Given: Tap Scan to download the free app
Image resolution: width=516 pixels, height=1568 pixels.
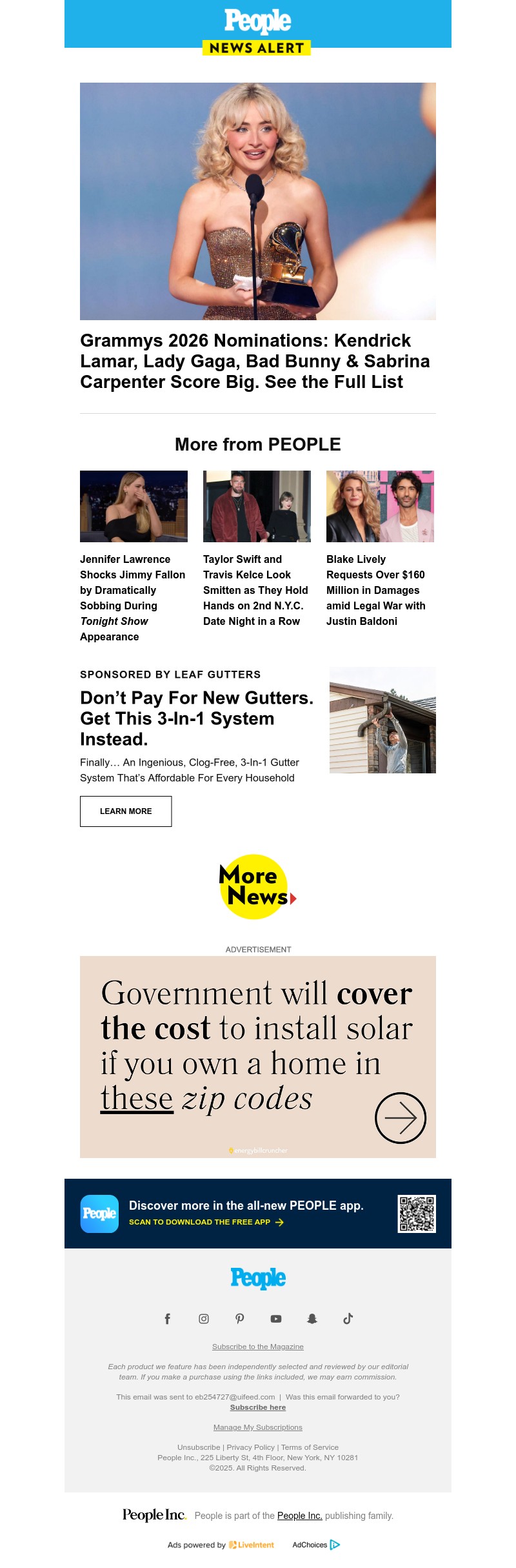Looking at the screenshot, I should pyautogui.click(x=206, y=1222).
